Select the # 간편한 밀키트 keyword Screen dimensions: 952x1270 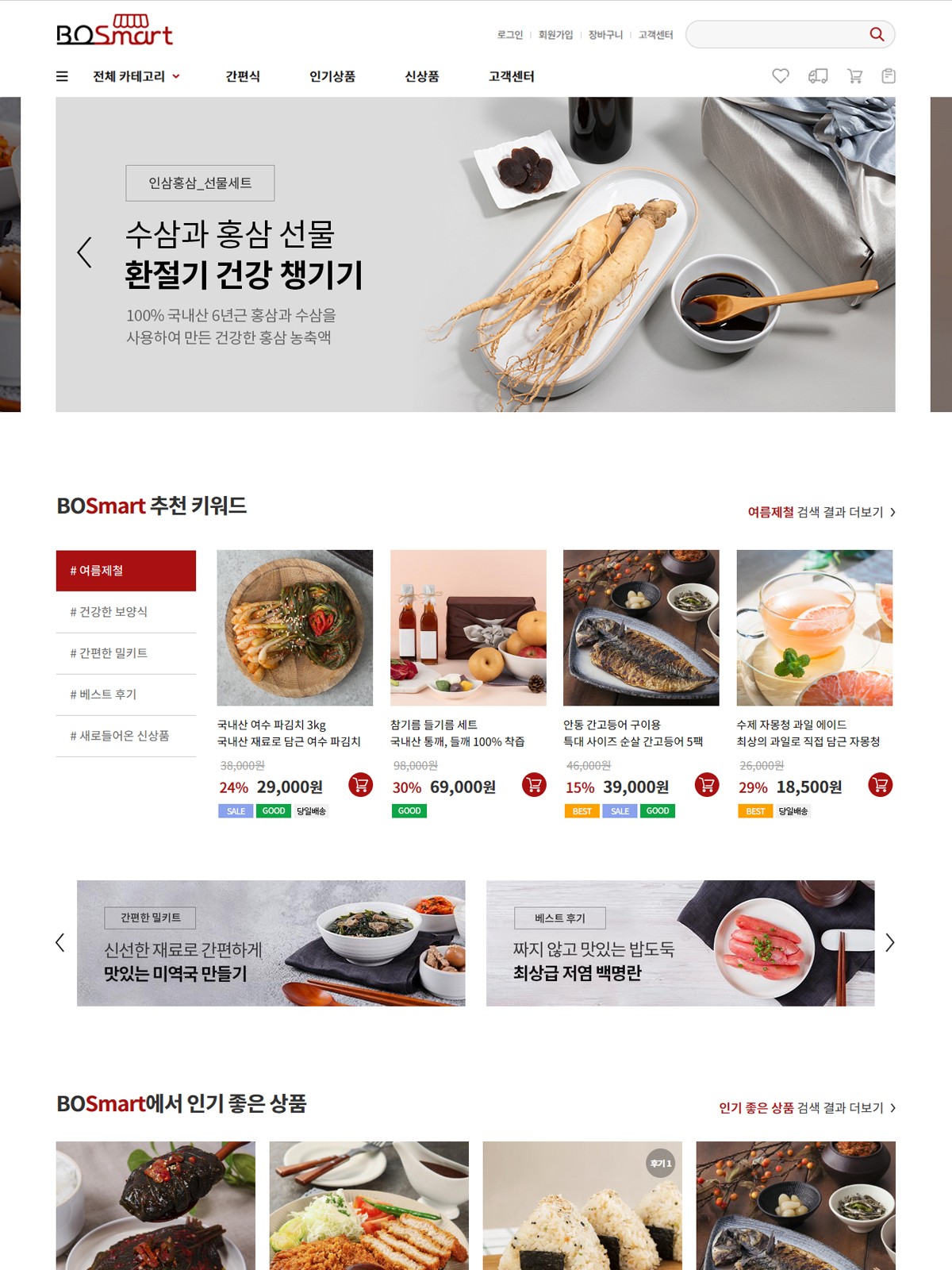tap(125, 653)
